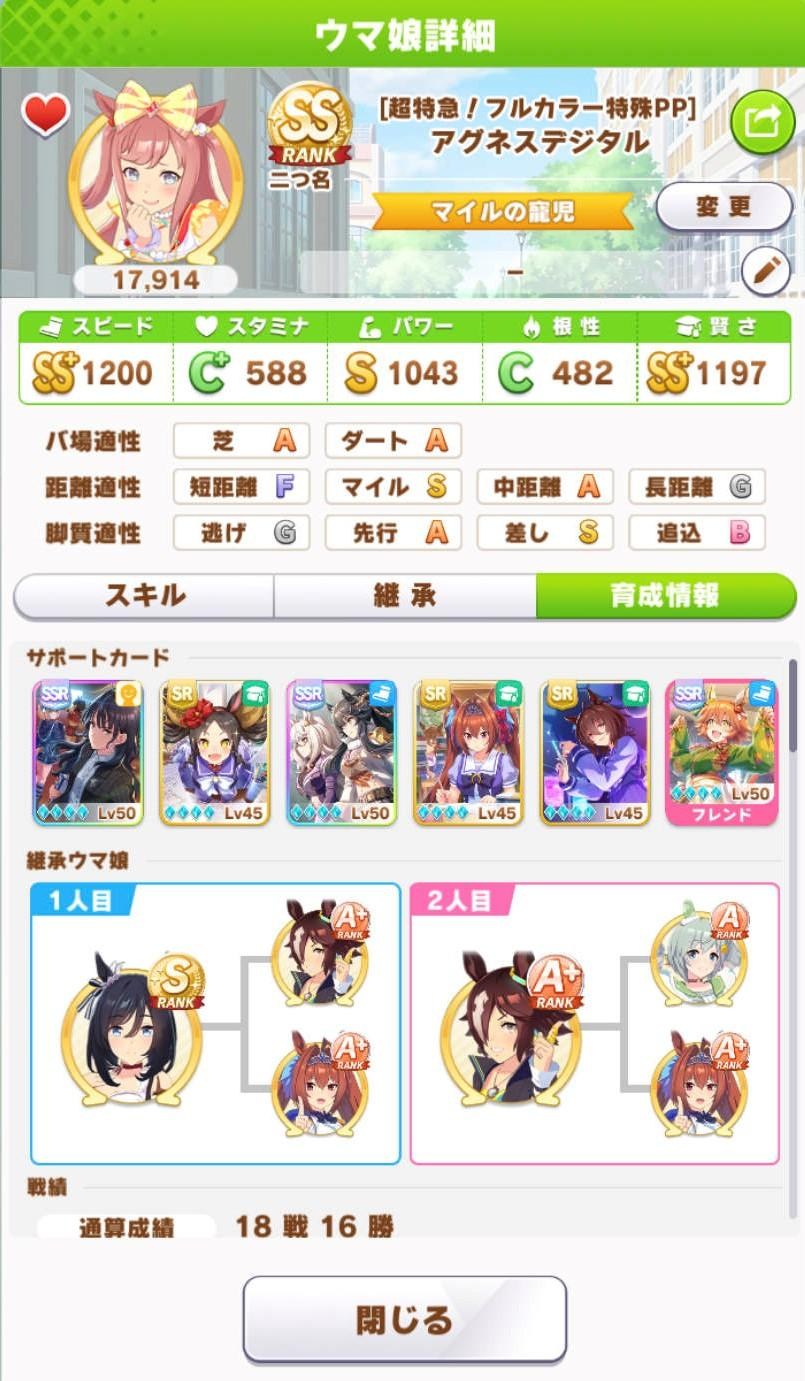Open the first SR Lv45 support card
805x1381 pixels.
[x=215, y=752]
